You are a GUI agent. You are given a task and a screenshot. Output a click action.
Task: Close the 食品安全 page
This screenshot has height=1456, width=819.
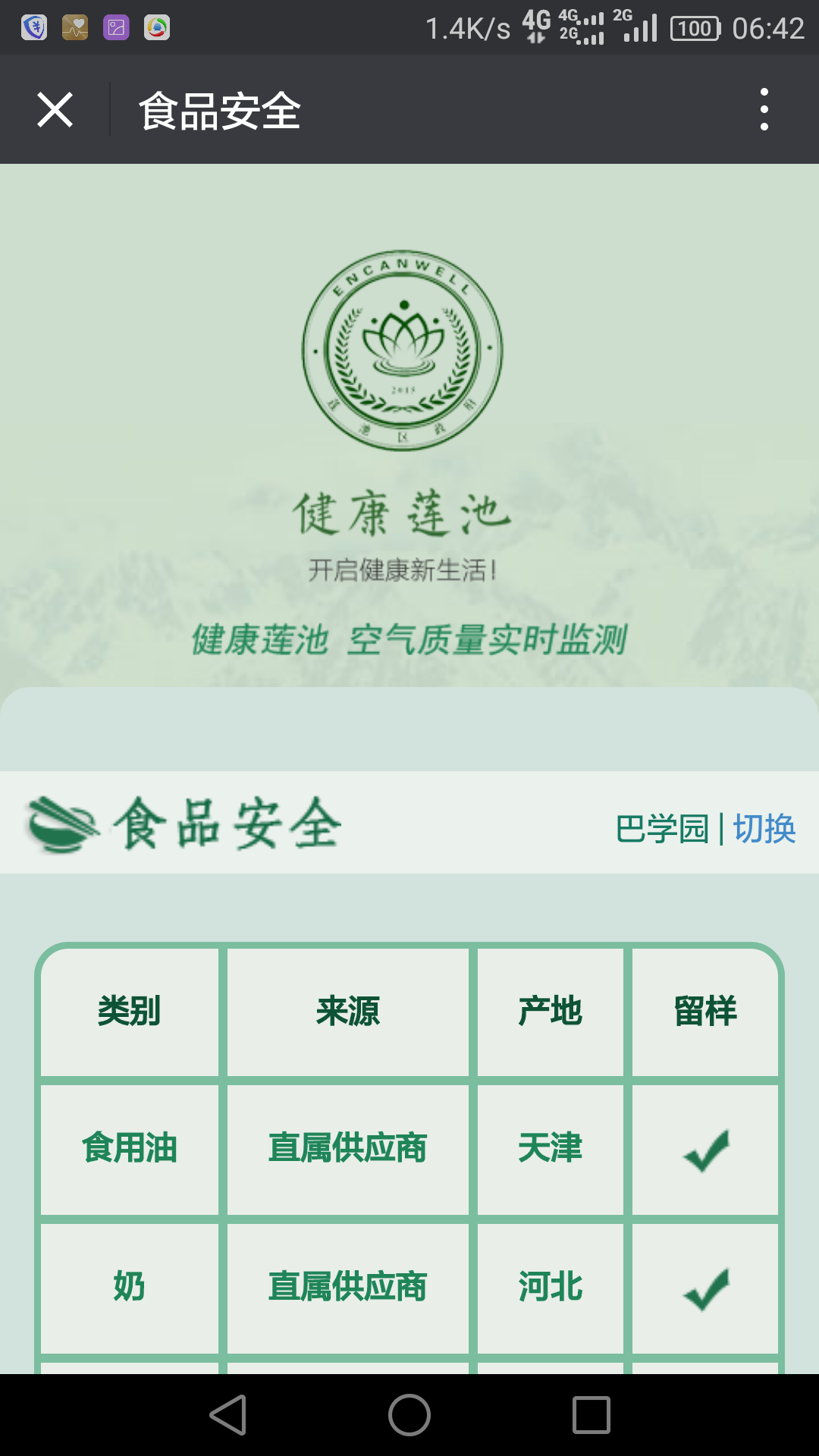pyautogui.click(x=55, y=110)
